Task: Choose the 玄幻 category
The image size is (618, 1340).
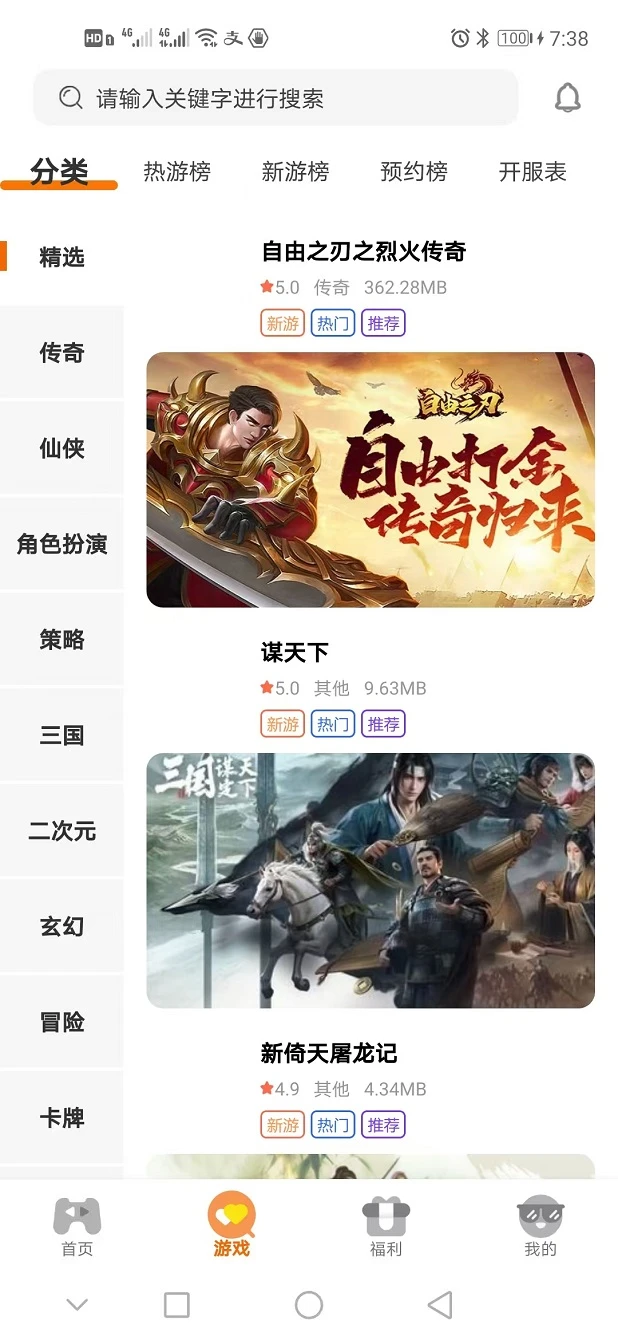Action: pos(62,927)
